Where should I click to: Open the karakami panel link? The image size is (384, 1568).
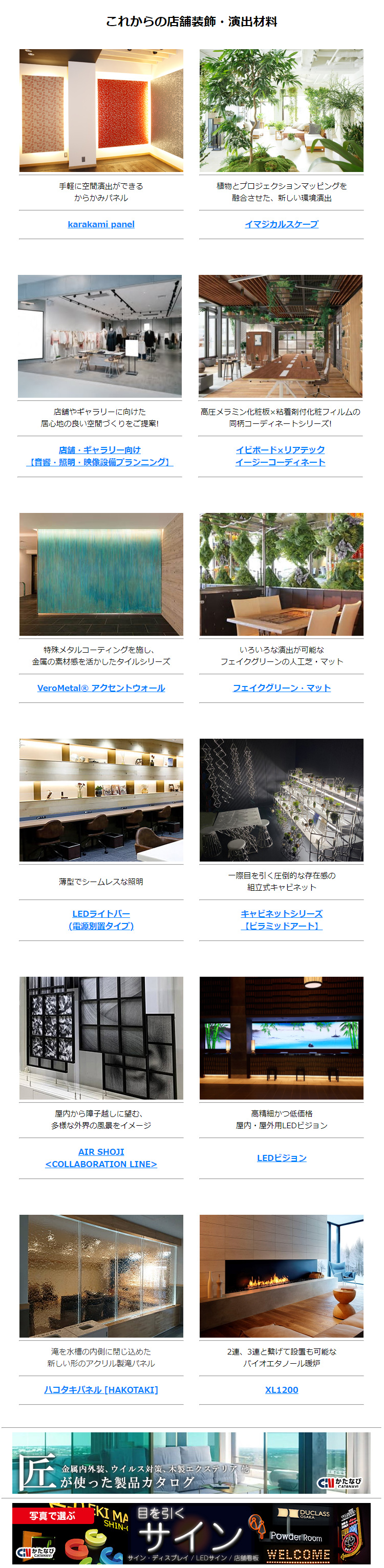pos(101,224)
